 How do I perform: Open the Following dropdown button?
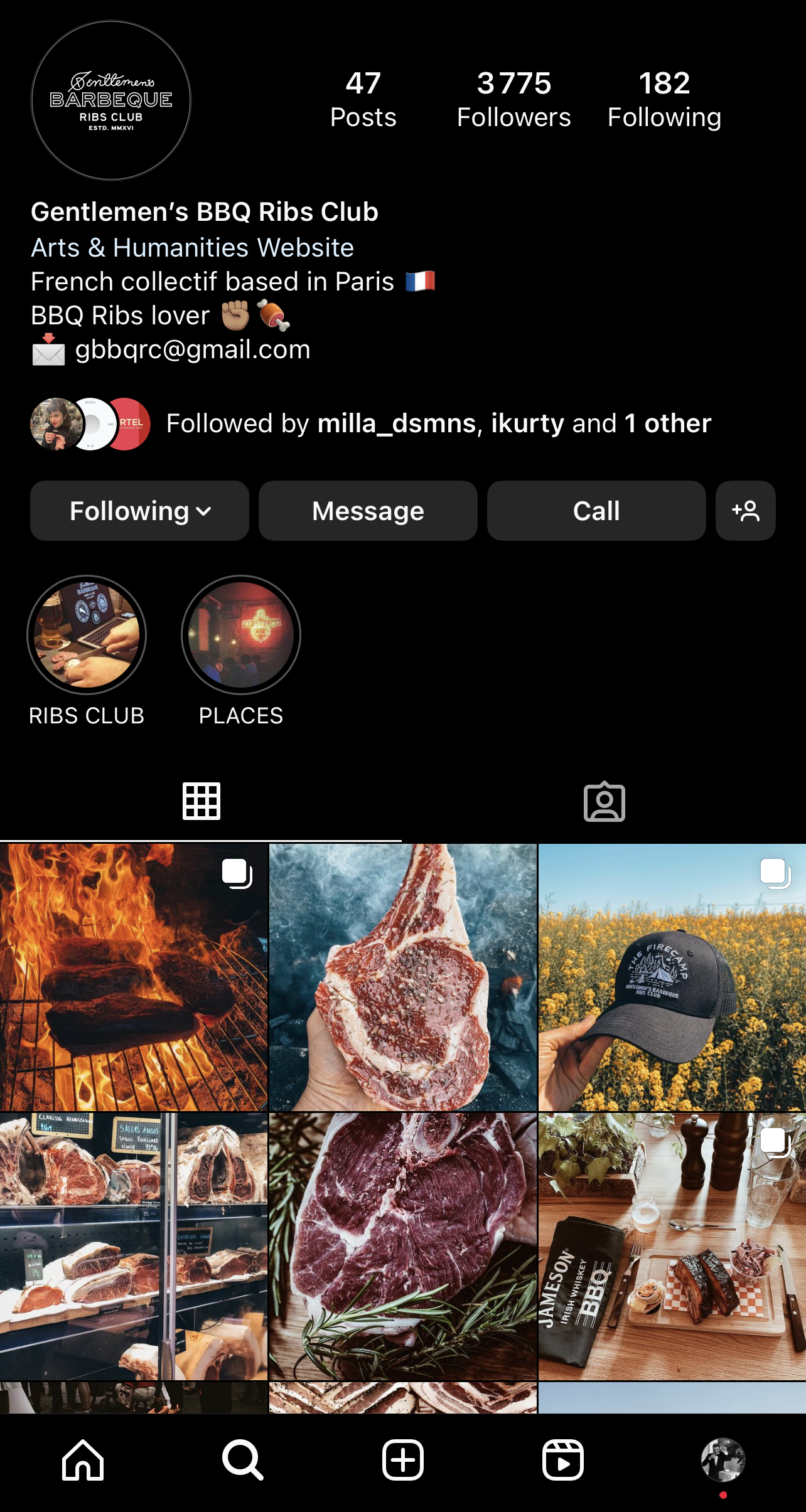point(139,511)
